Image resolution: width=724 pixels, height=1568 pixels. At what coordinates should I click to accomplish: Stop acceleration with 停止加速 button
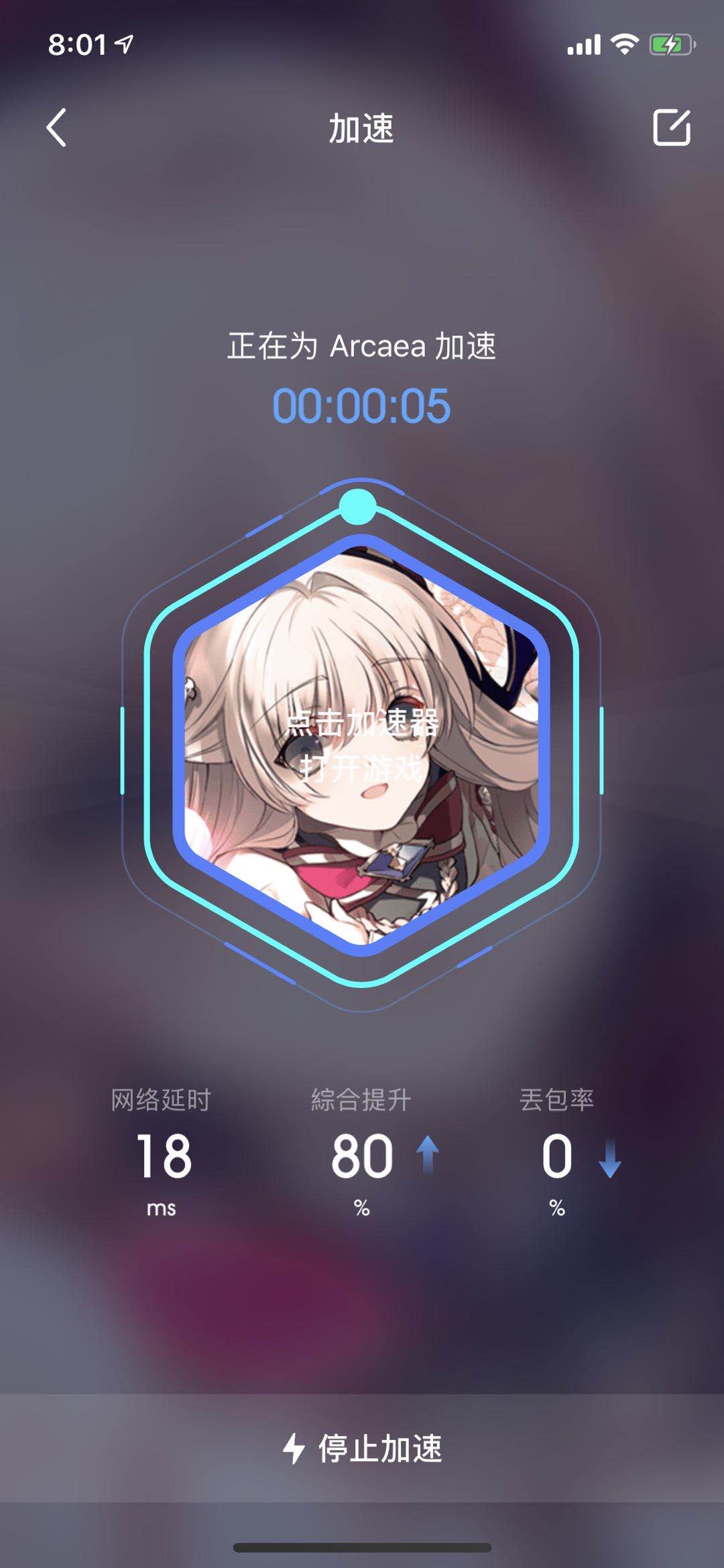coord(362,1448)
